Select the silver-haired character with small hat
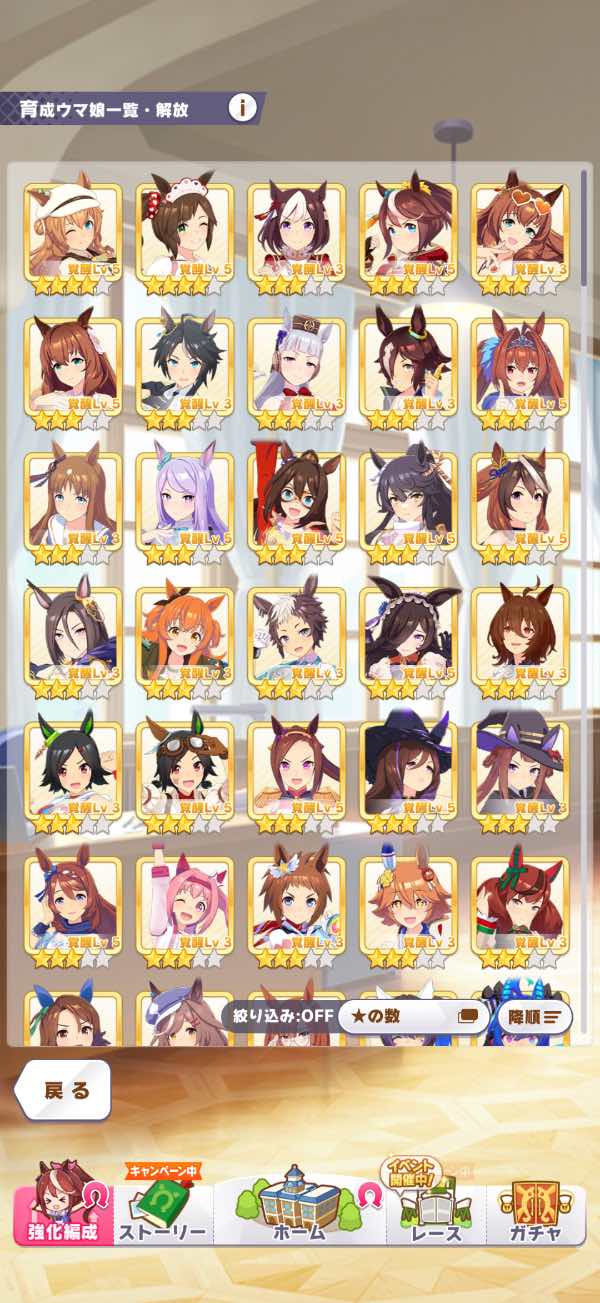 (x=296, y=366)
